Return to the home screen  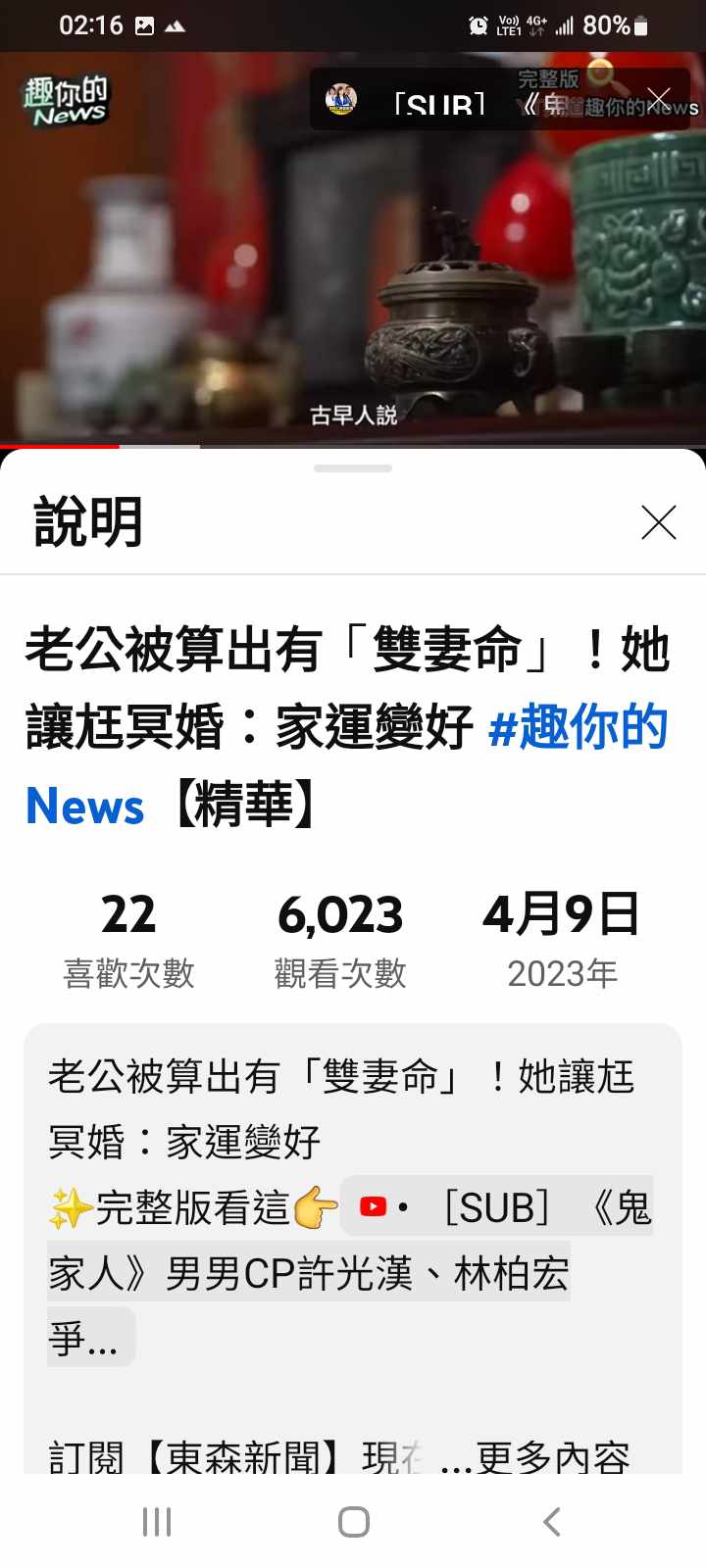click(x=353, y=1522)
